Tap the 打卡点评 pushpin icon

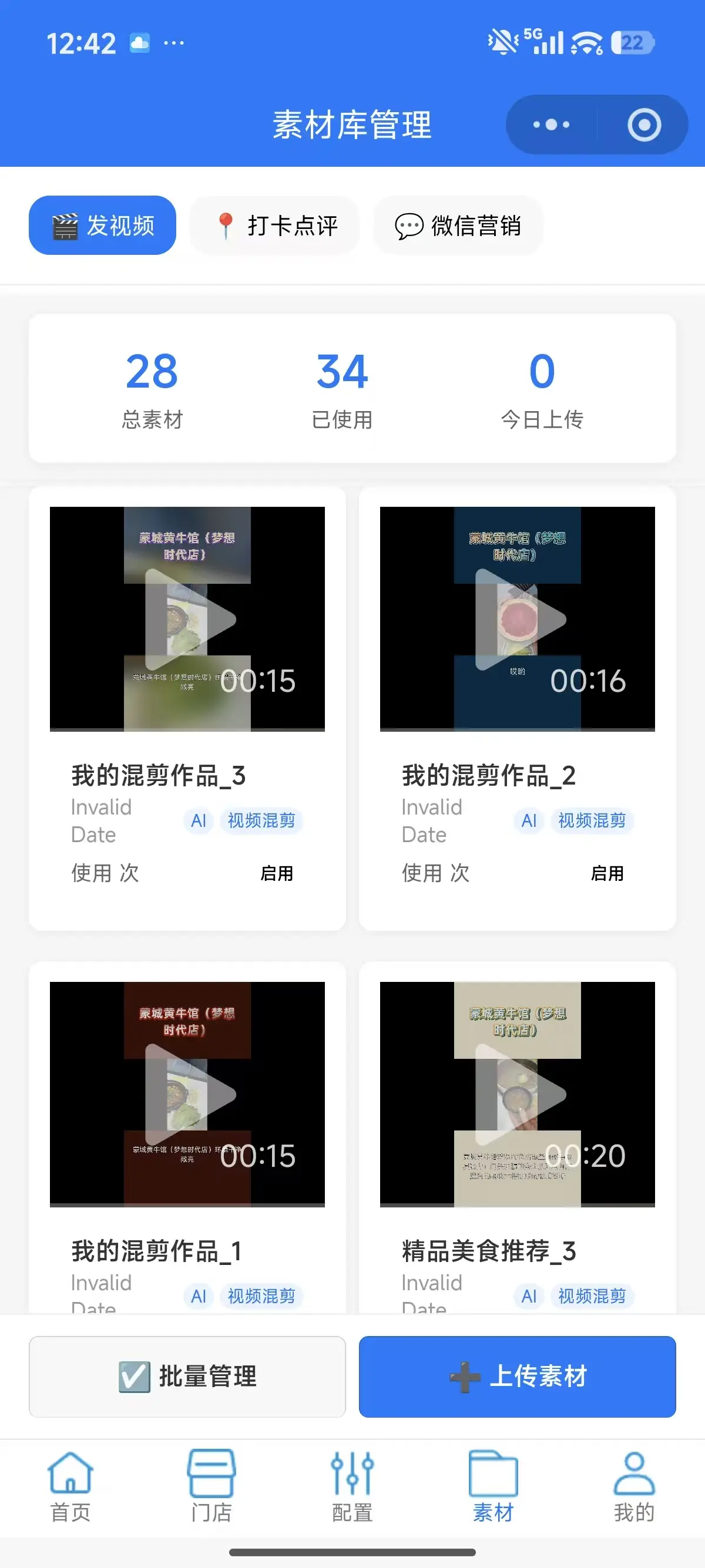point(224,224)
